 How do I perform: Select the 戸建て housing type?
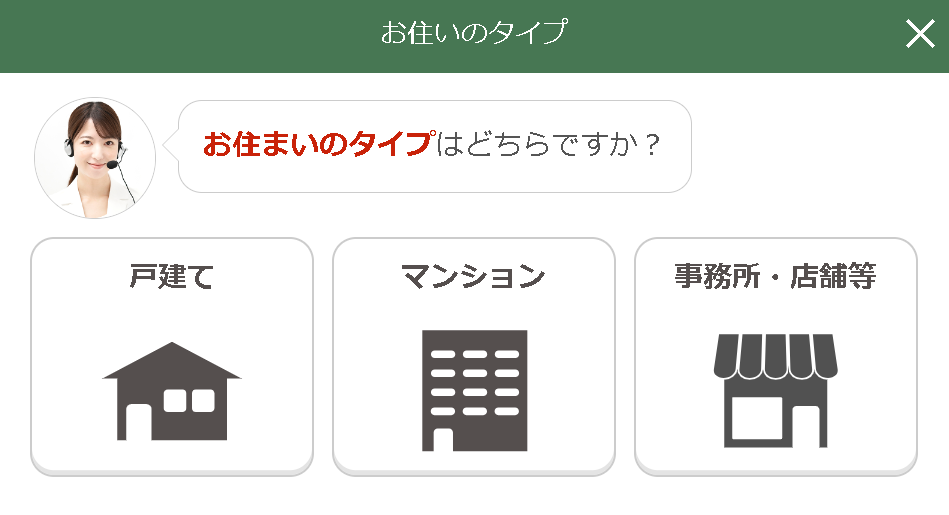pyautogui.click(x=172, y=355)
